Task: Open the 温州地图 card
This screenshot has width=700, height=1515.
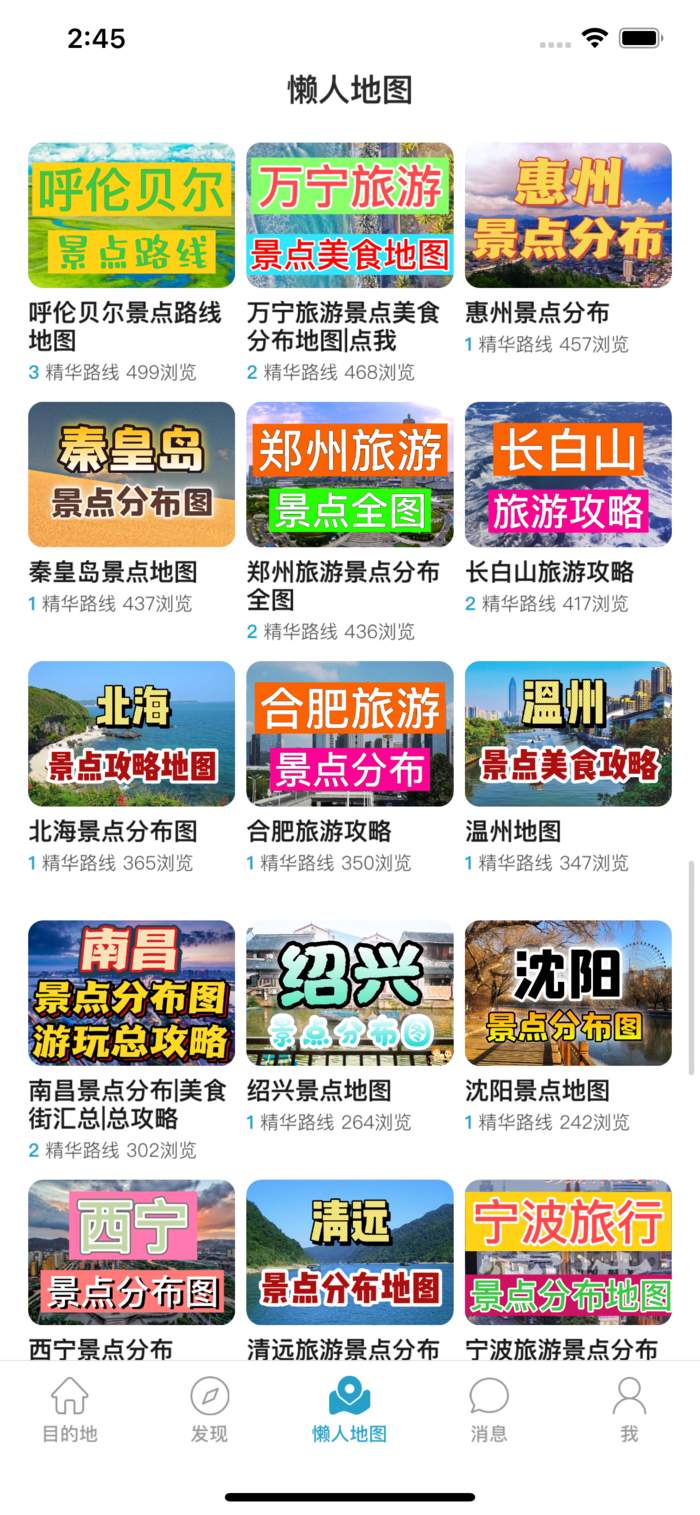Action: pos(568,733)
